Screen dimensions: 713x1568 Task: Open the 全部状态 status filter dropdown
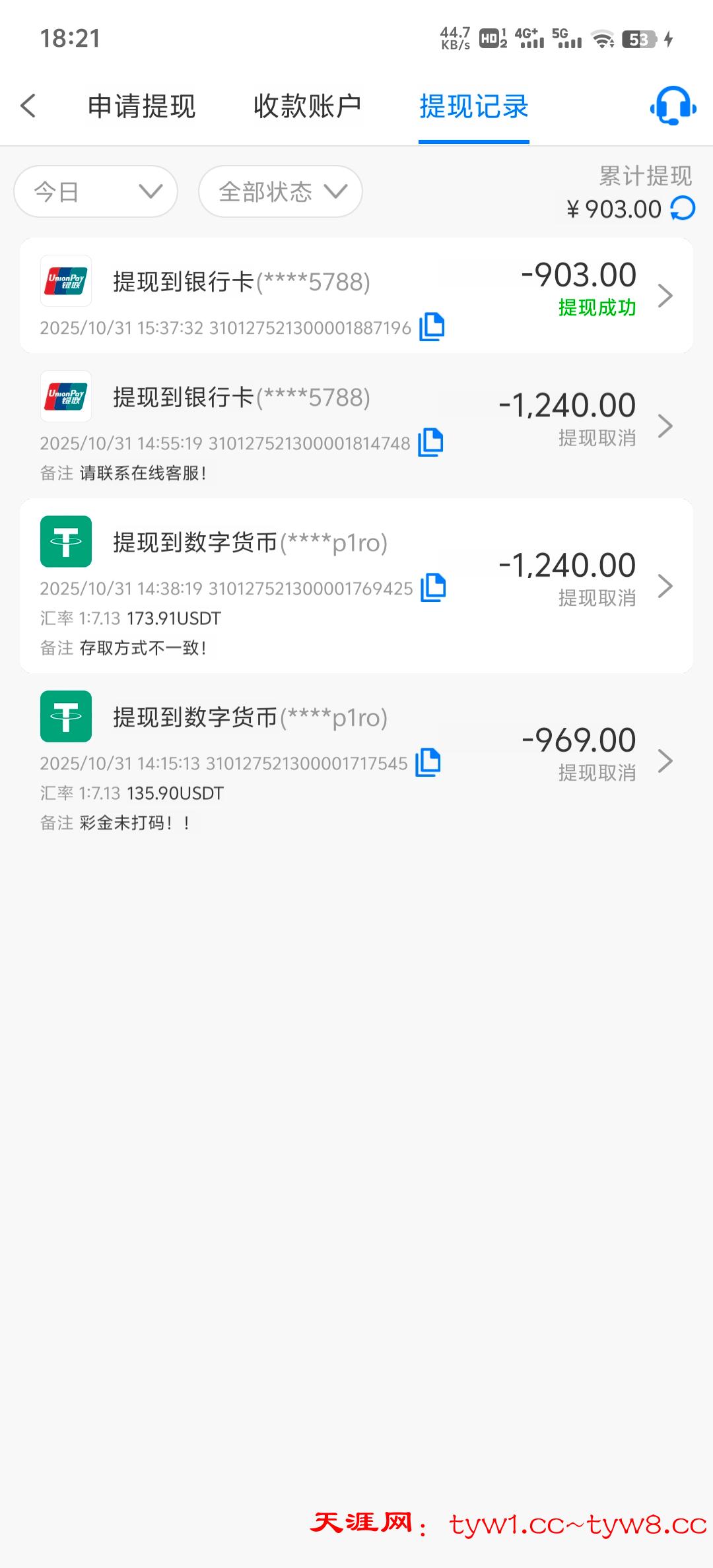[x=281, y=191]
